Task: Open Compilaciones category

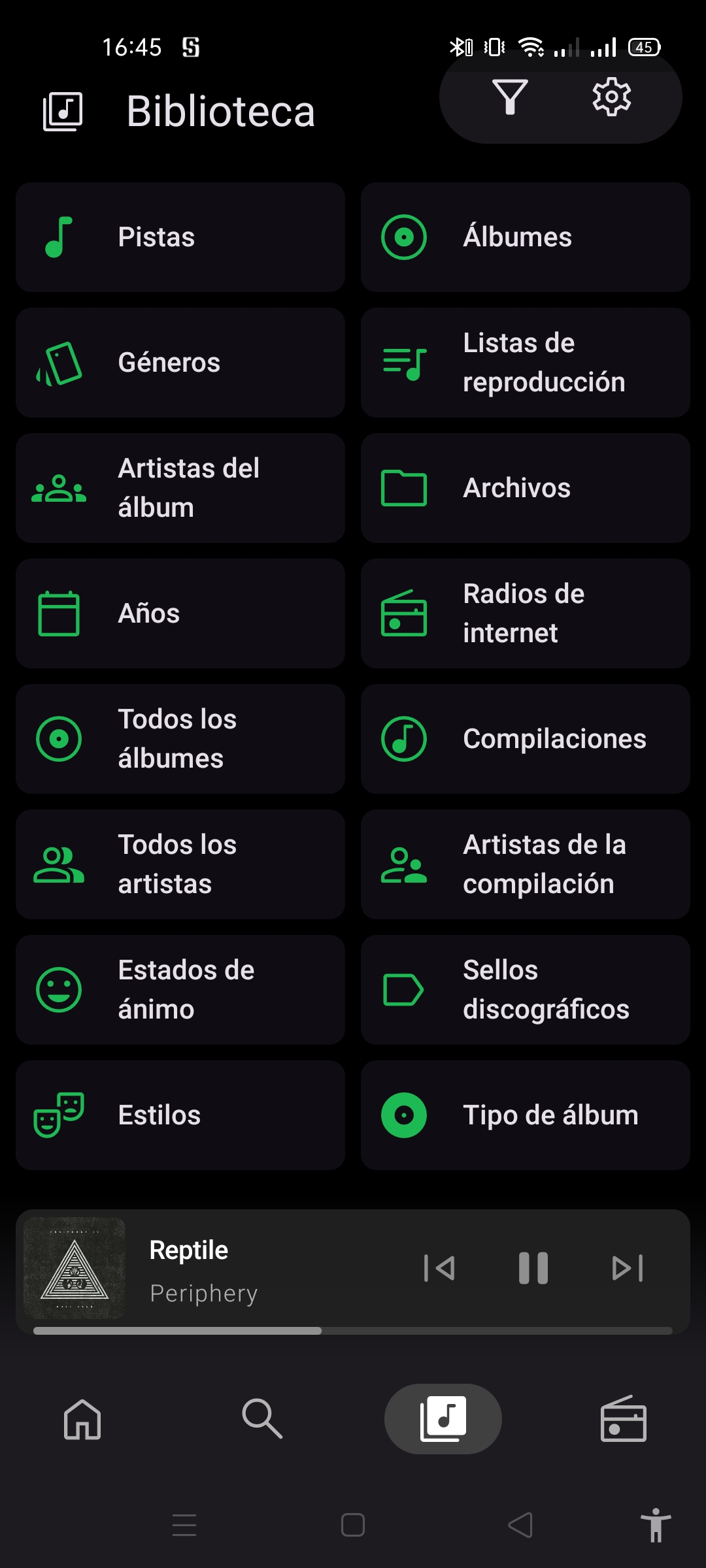Action: (526, 739)
